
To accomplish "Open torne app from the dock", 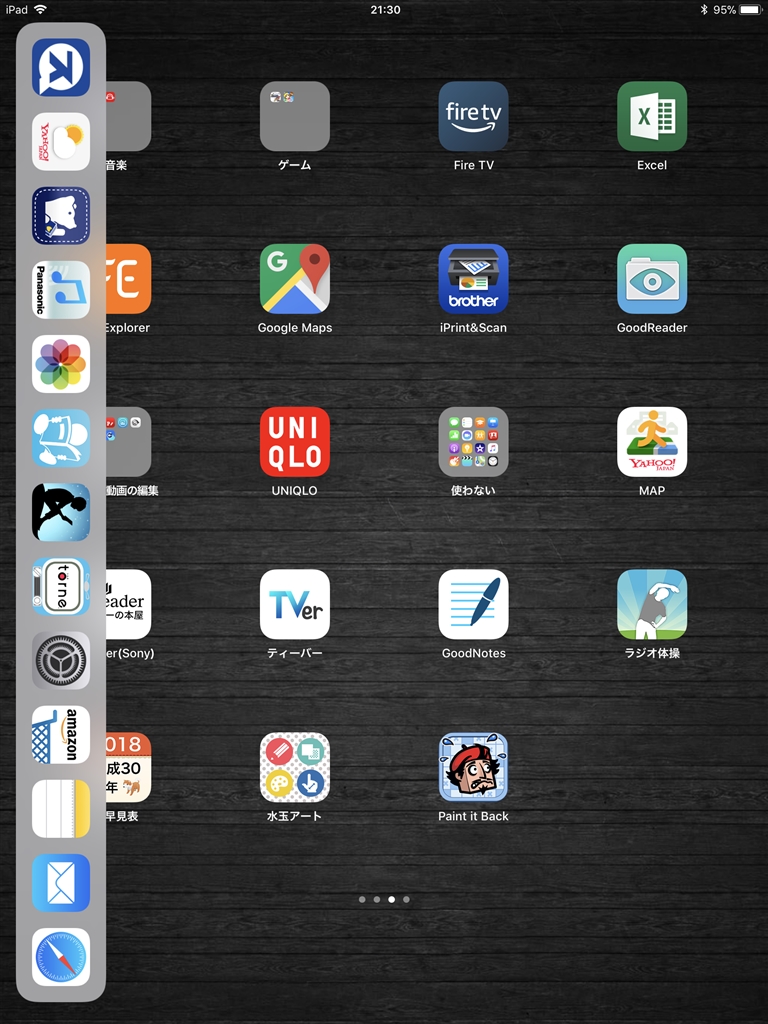I will pos(61,586).
